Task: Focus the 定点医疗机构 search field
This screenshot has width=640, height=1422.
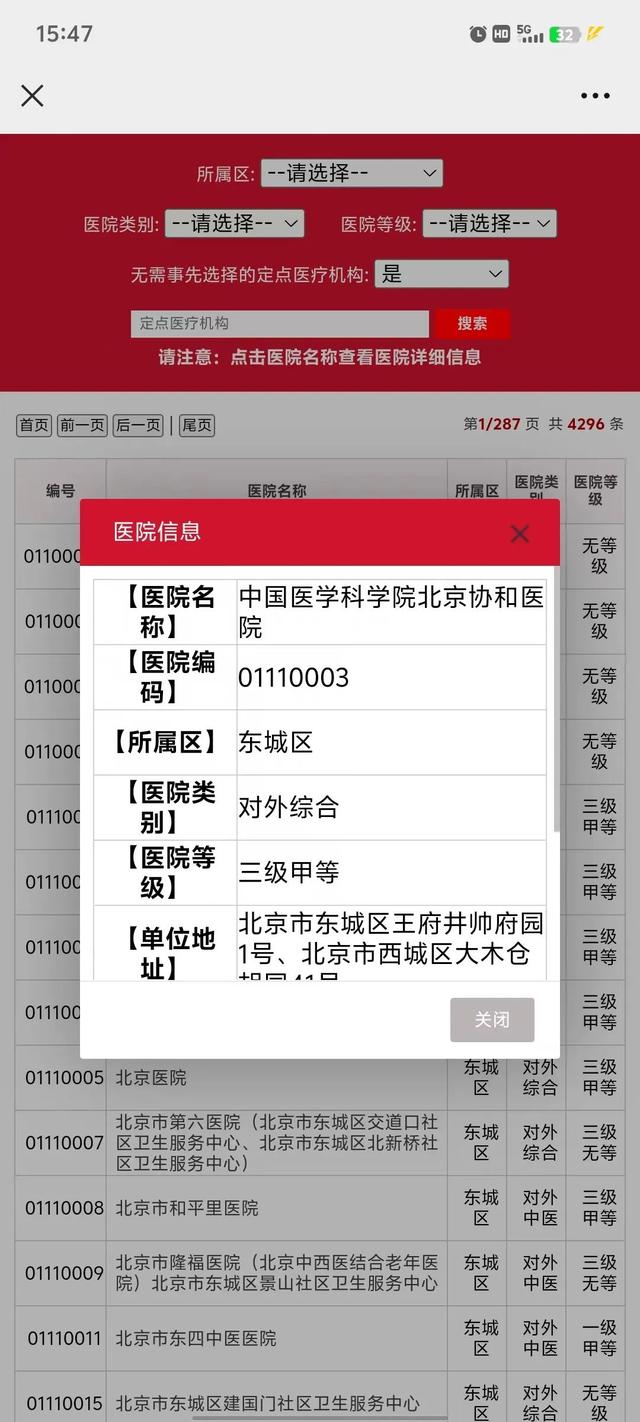Action: [280, 323]
